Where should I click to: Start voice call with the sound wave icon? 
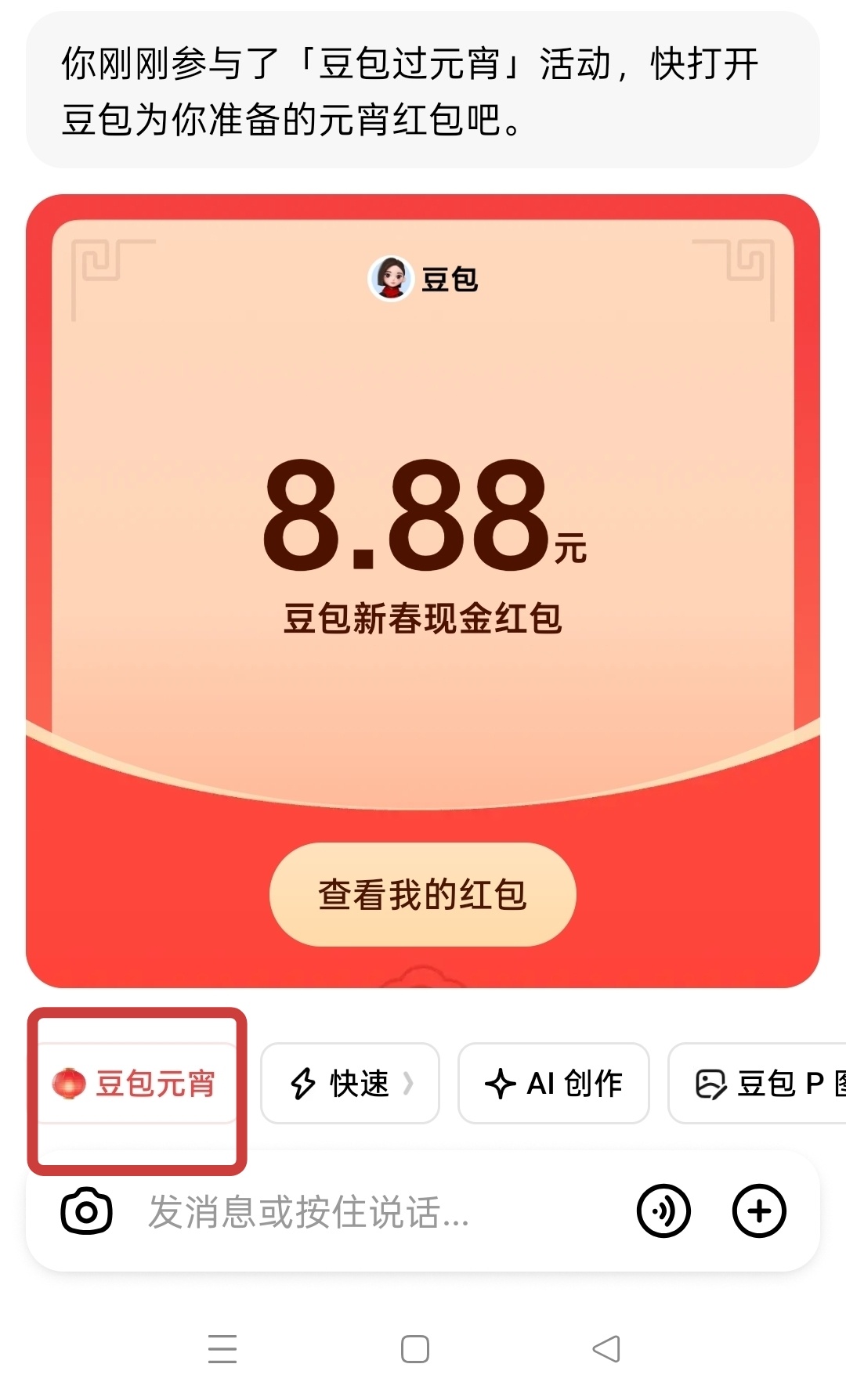663,1211
